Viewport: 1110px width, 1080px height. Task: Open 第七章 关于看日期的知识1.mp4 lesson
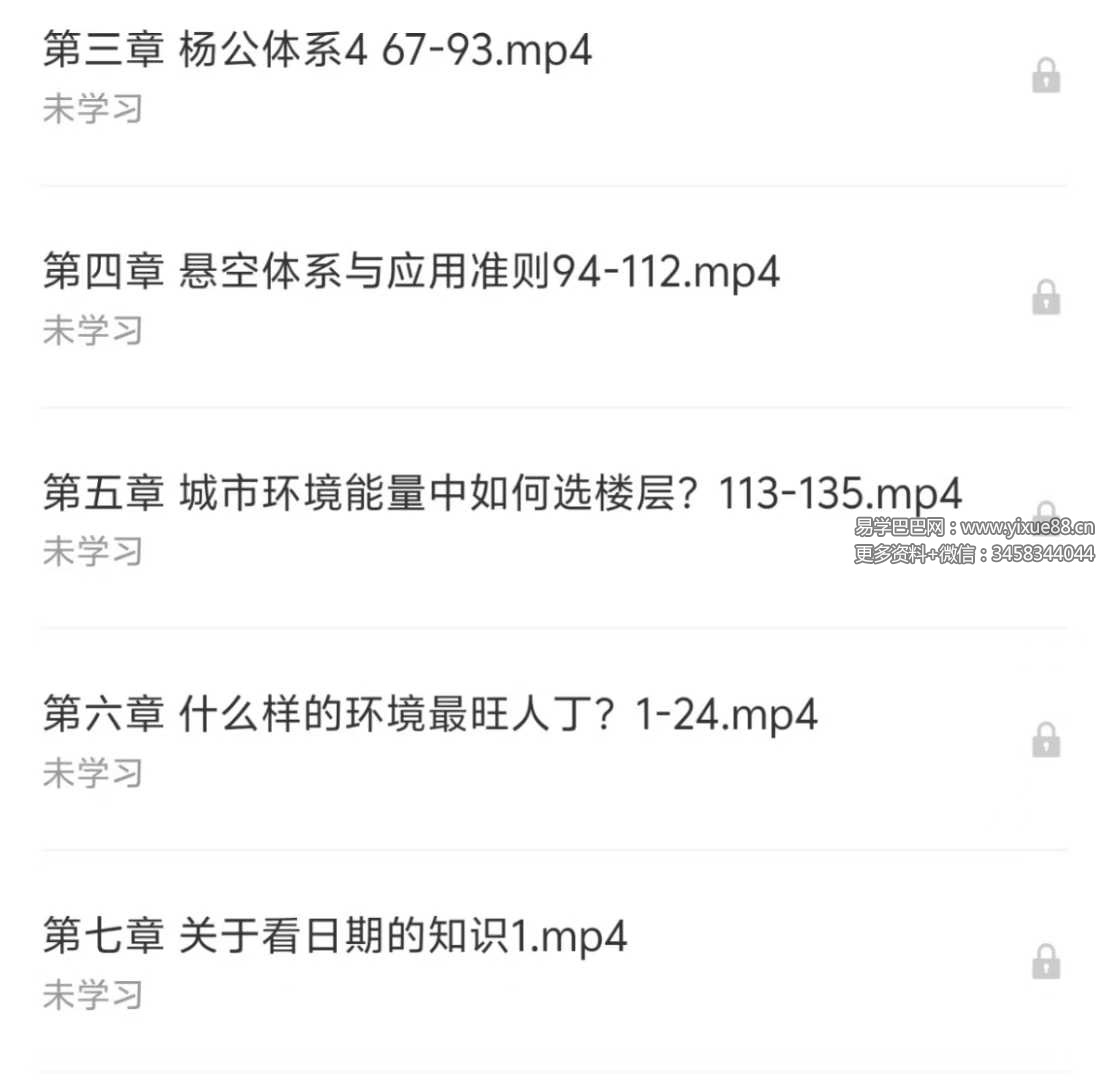coord(335,938)
